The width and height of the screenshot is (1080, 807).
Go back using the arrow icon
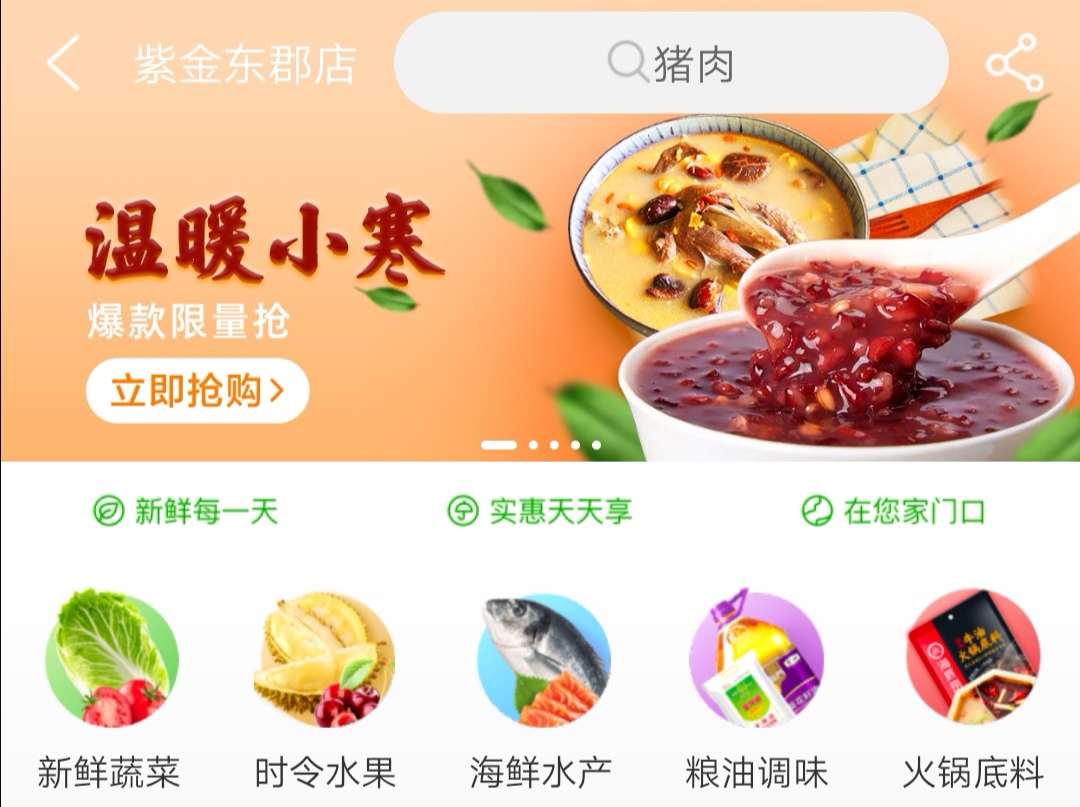pyautogui.click(x=63, y=63)
